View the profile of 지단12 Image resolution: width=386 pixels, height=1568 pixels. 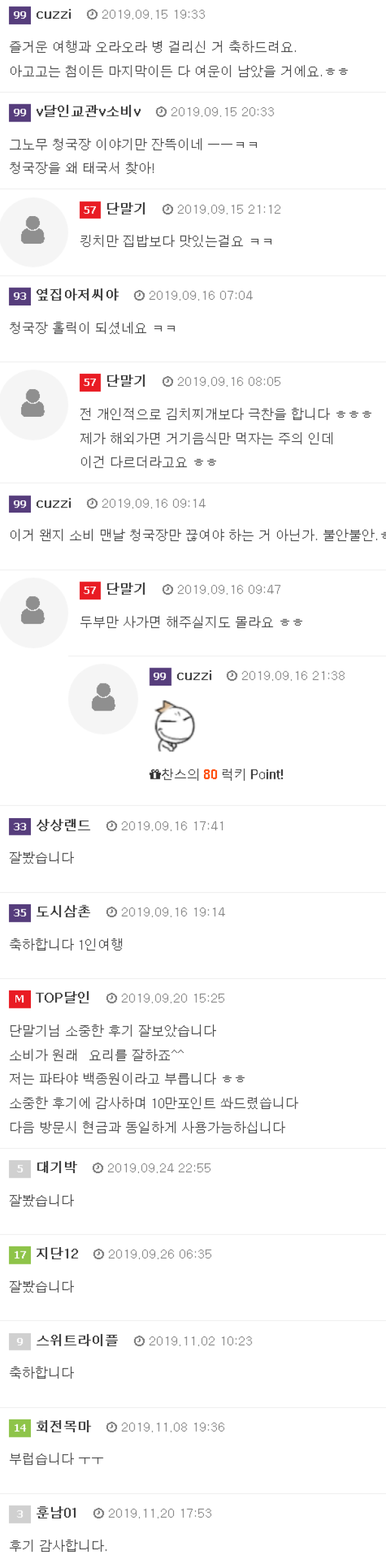(57, 1253)
